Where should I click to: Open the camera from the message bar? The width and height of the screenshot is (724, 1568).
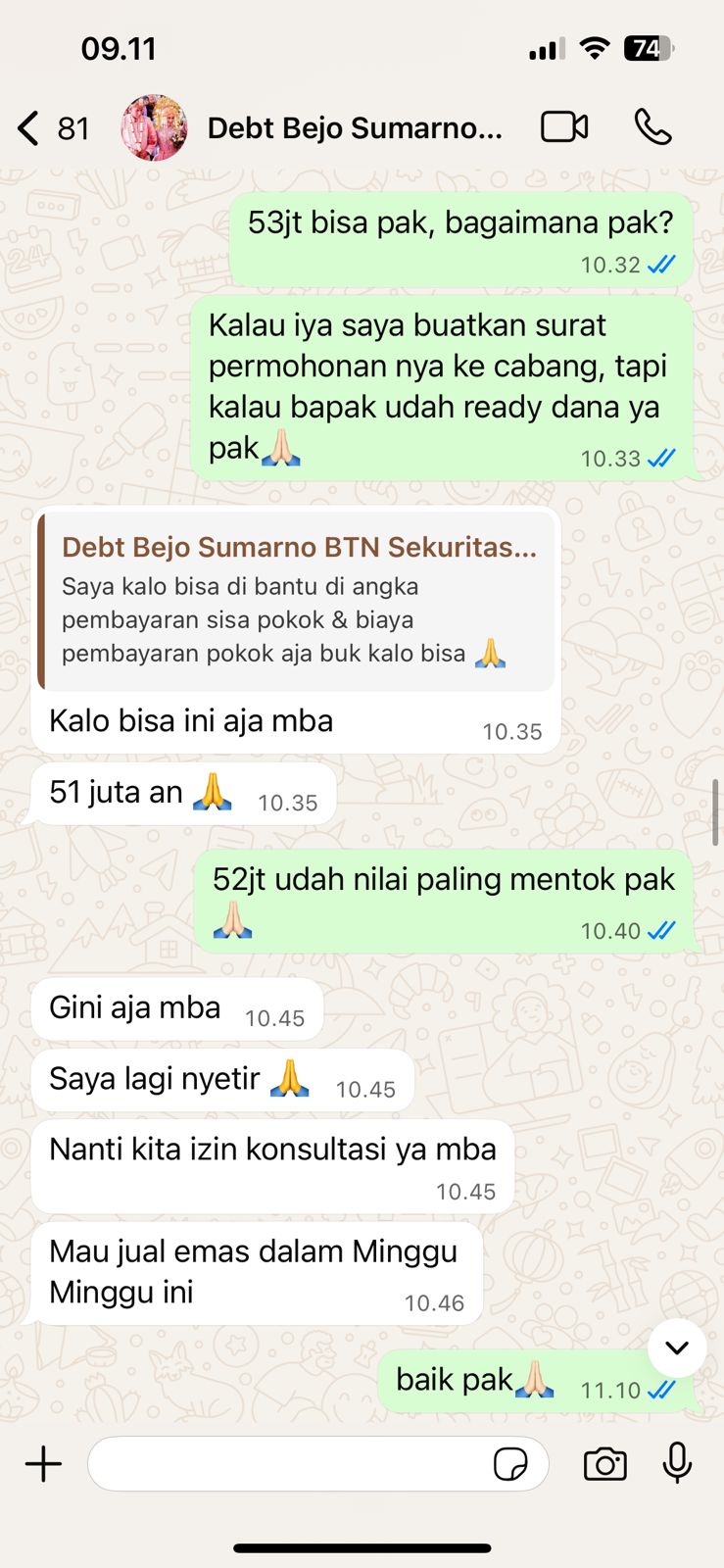[604, 1465]
